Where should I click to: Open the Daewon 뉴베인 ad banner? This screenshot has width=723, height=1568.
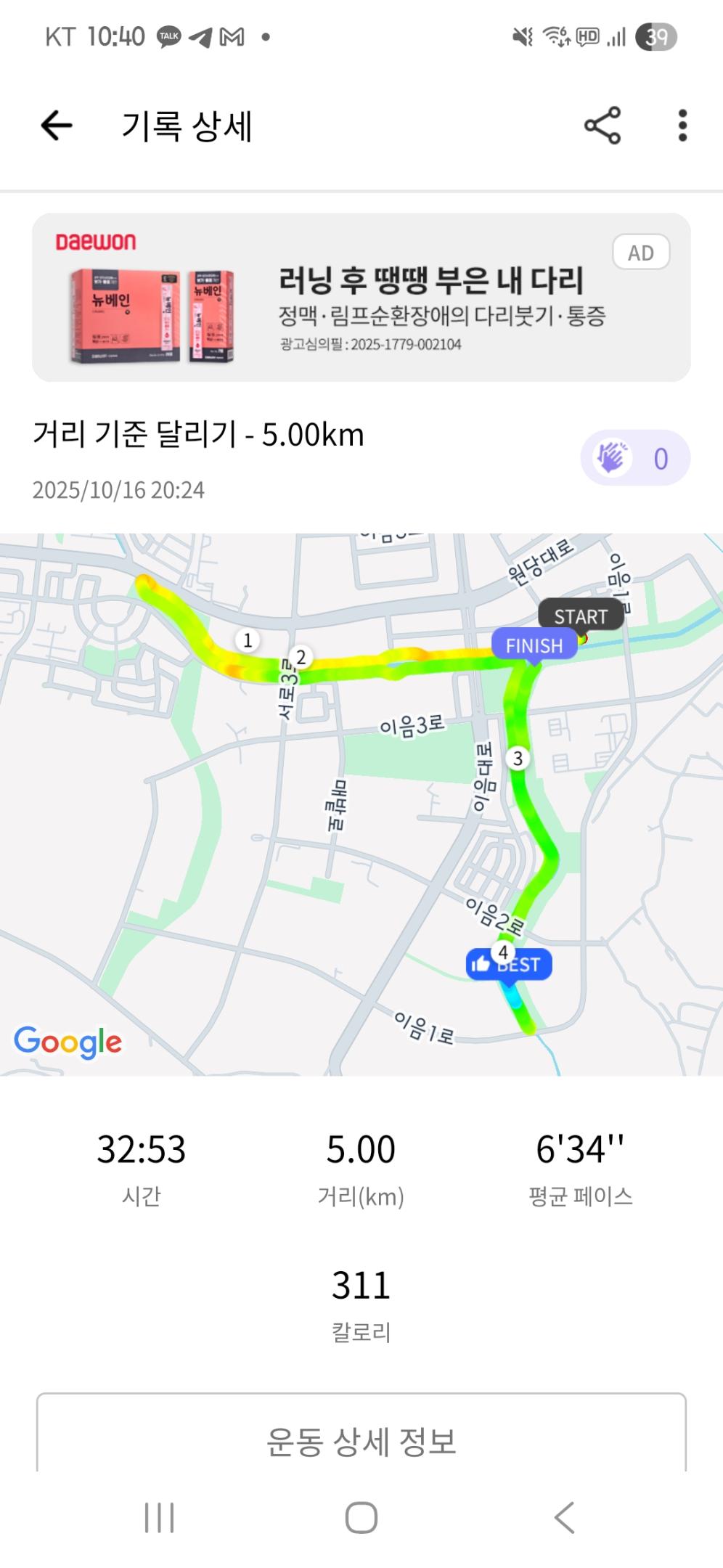[361, 298]
